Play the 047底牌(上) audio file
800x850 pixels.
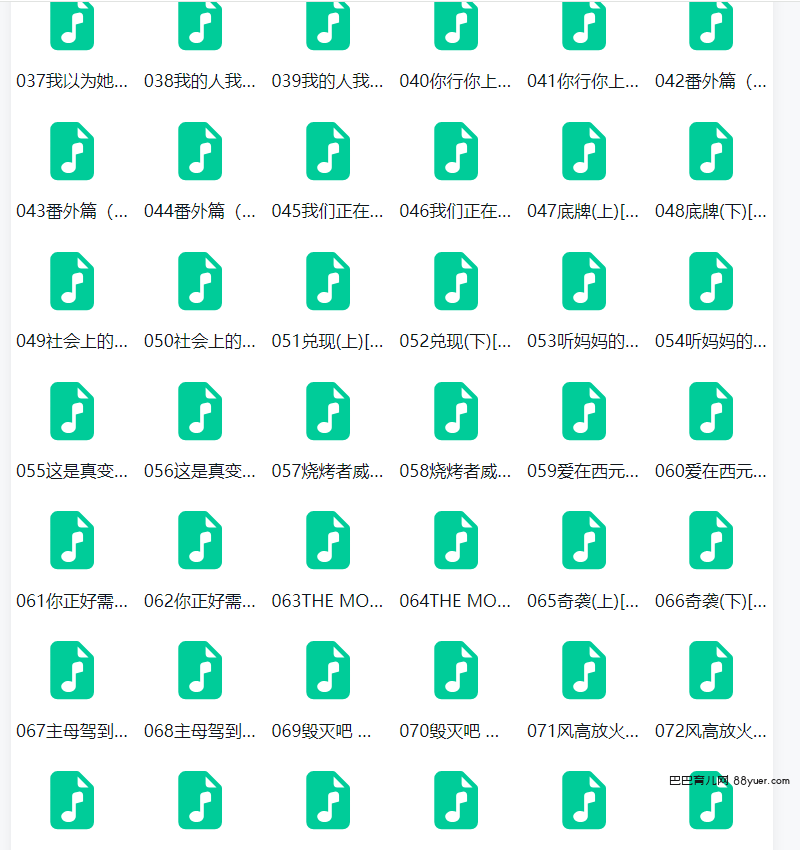pos(583,152)
